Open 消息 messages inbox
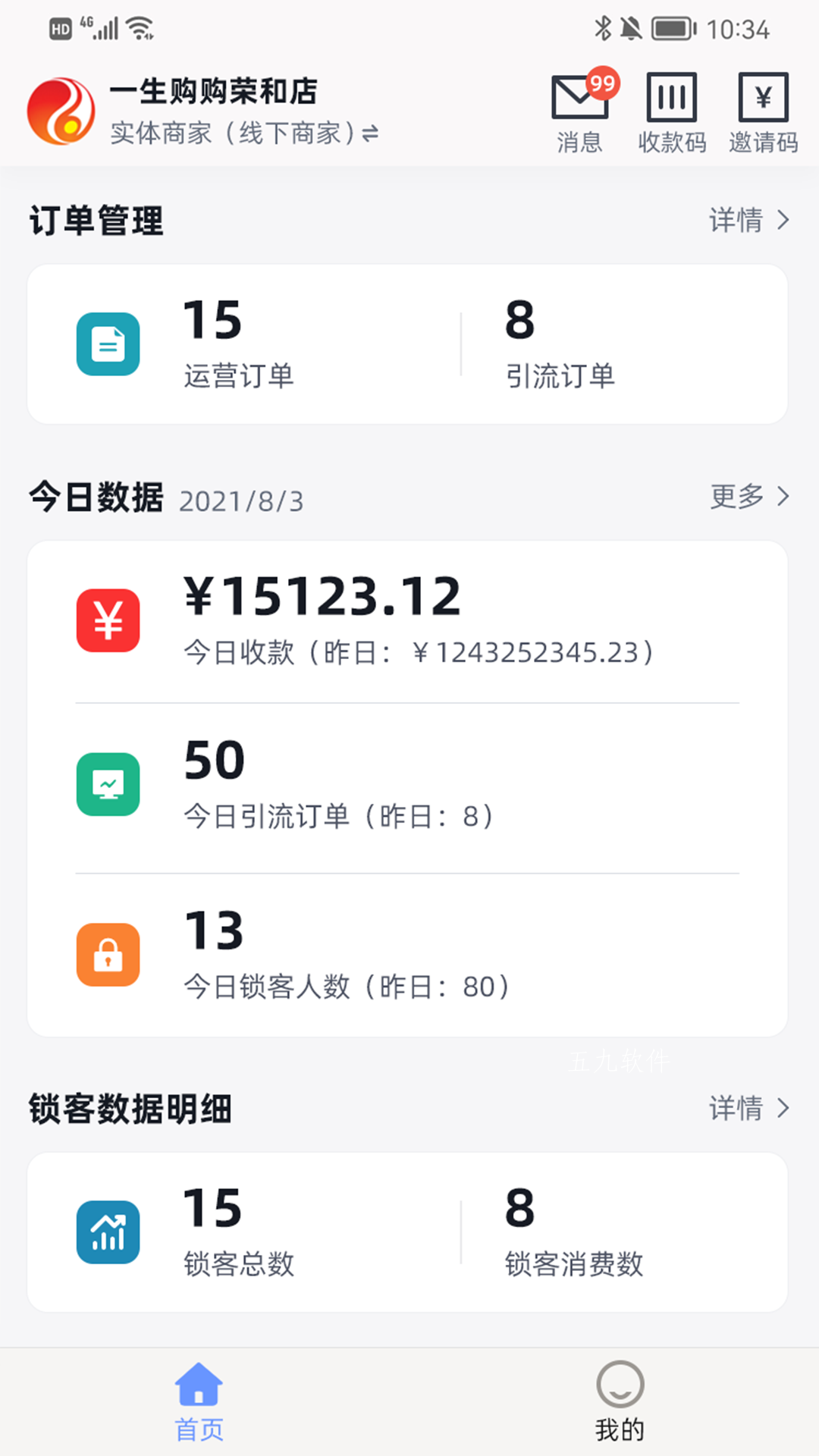 pos(579,112)
